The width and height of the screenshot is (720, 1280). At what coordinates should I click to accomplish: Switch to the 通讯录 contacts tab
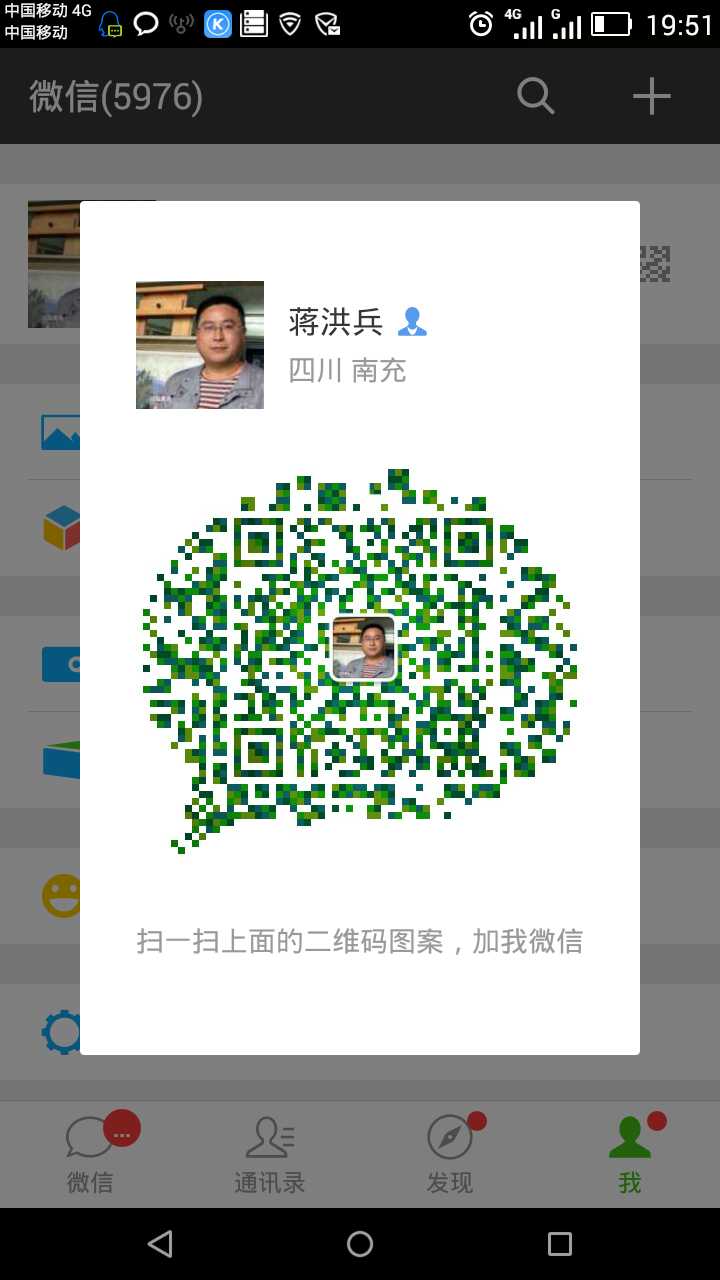pos(270,1155)
